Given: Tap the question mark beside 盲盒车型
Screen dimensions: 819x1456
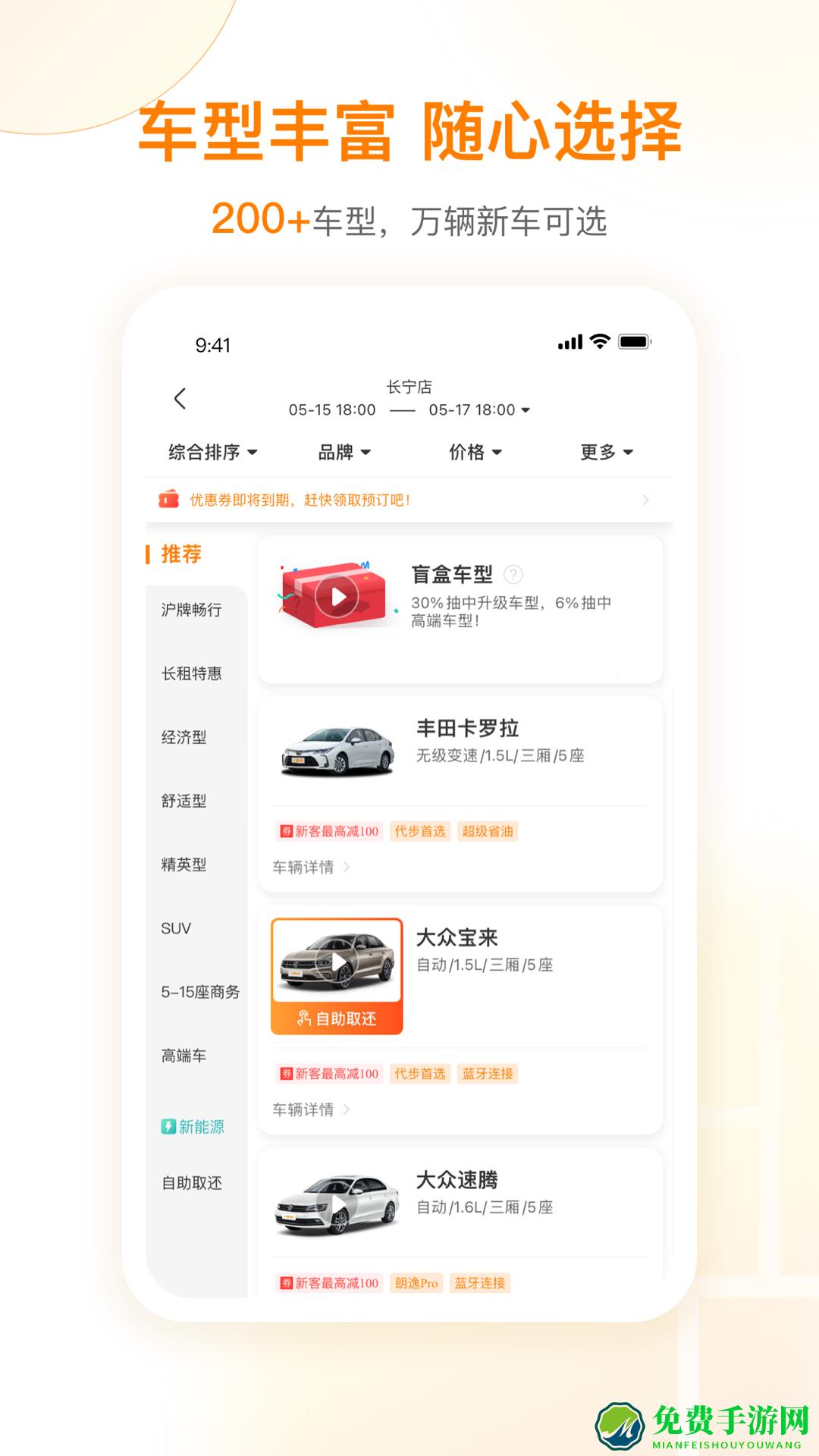Looking at the screenshot, I should [515, 574].
